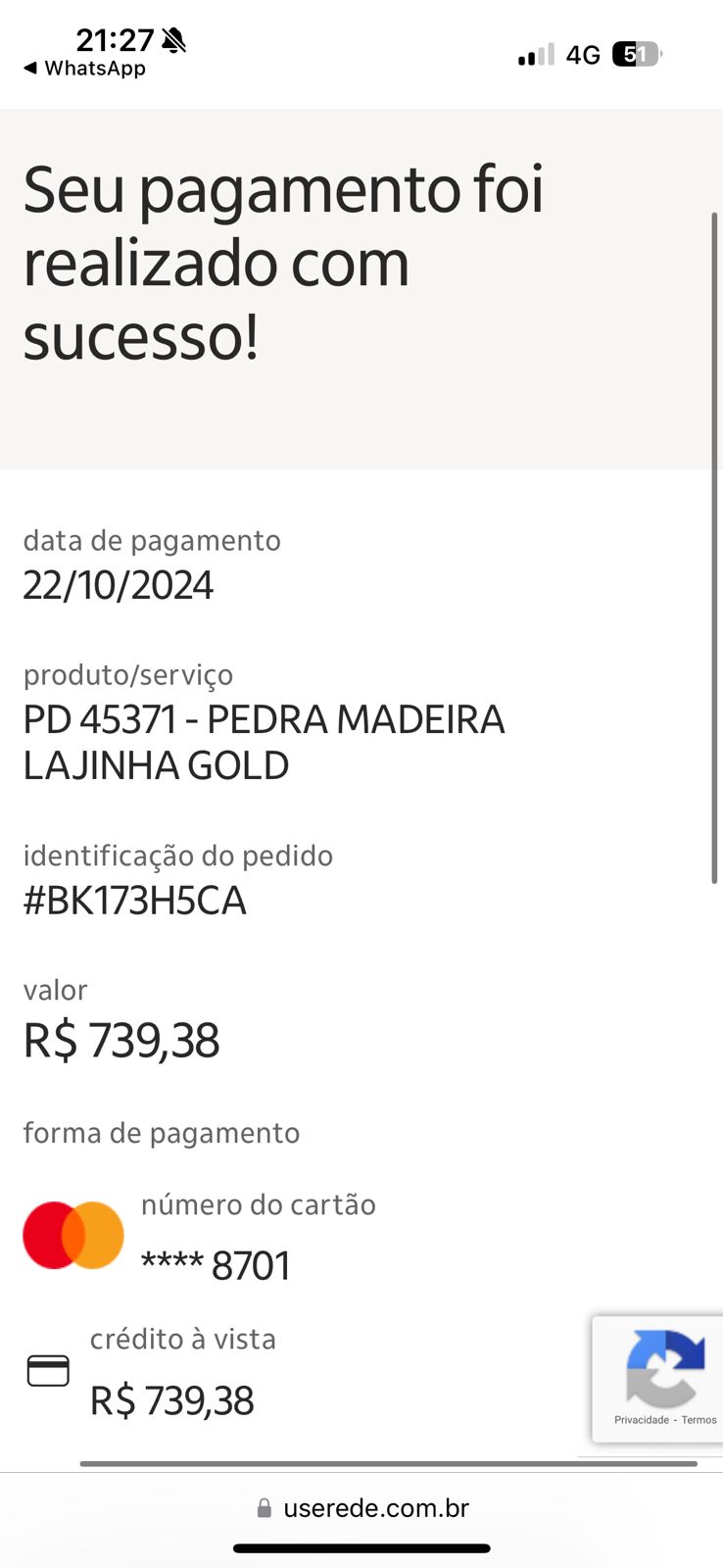
Task: Open the Privacidade link in reCAPTCHA badge
Action: click(x=641, y=1419)
